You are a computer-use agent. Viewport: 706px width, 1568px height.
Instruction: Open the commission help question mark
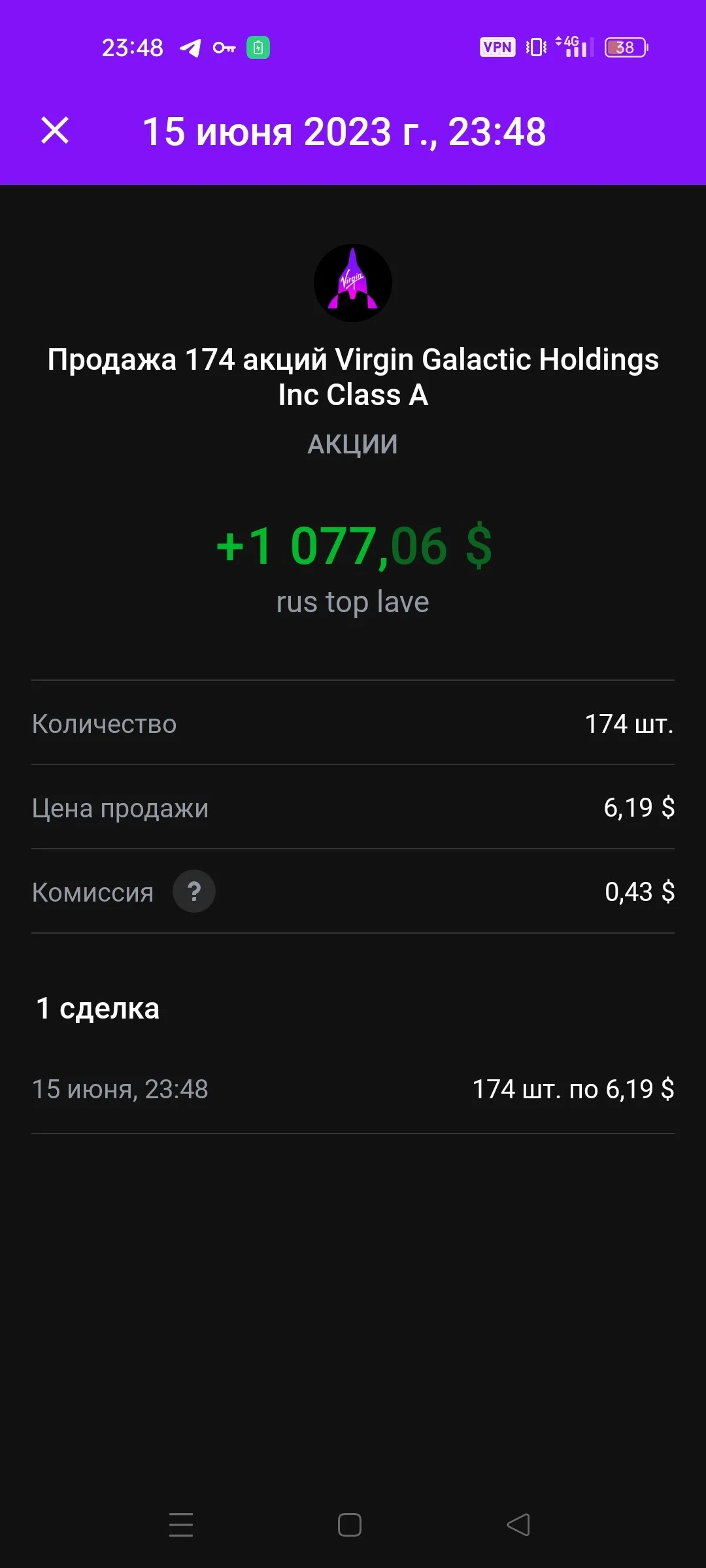194,891
